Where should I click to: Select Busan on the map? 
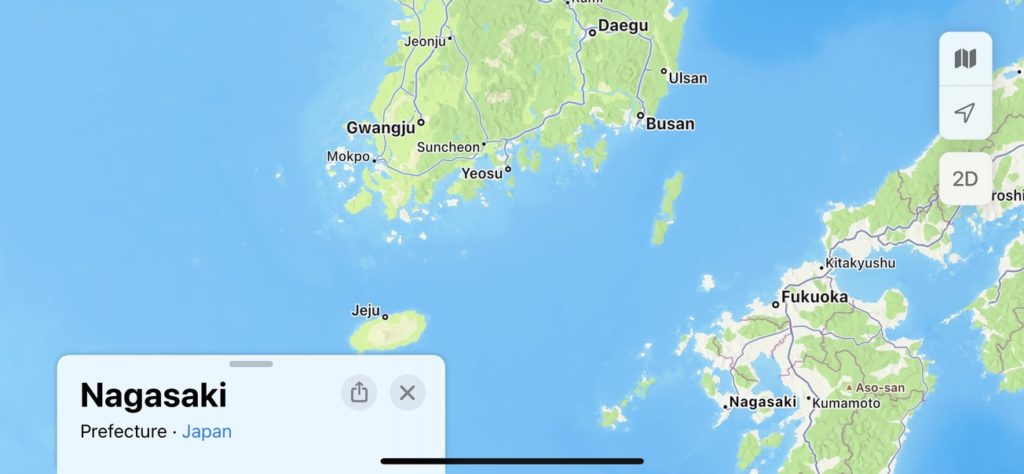(x=669, y=124)
